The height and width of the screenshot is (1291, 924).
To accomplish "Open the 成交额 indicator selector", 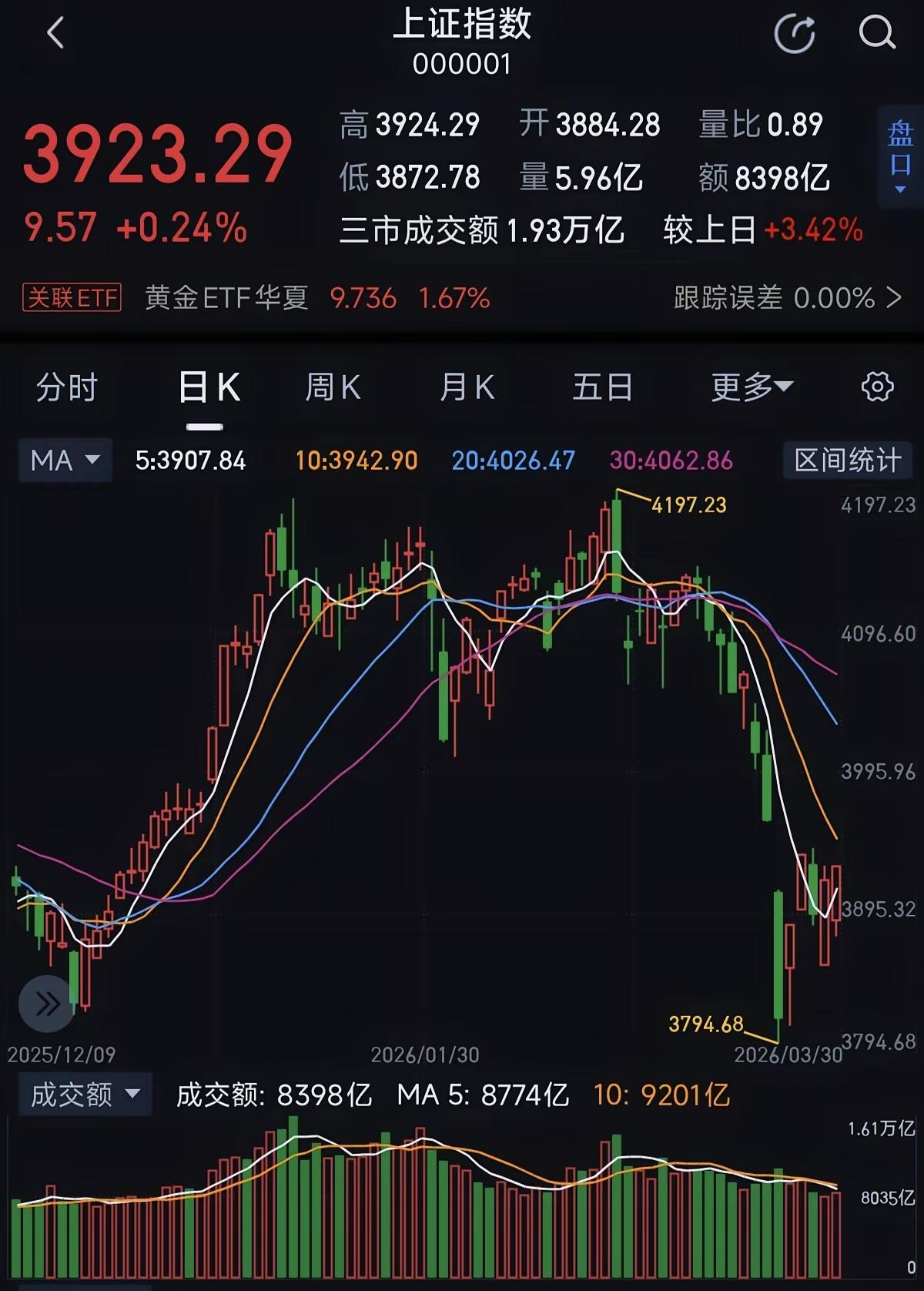I will 85,1095.
